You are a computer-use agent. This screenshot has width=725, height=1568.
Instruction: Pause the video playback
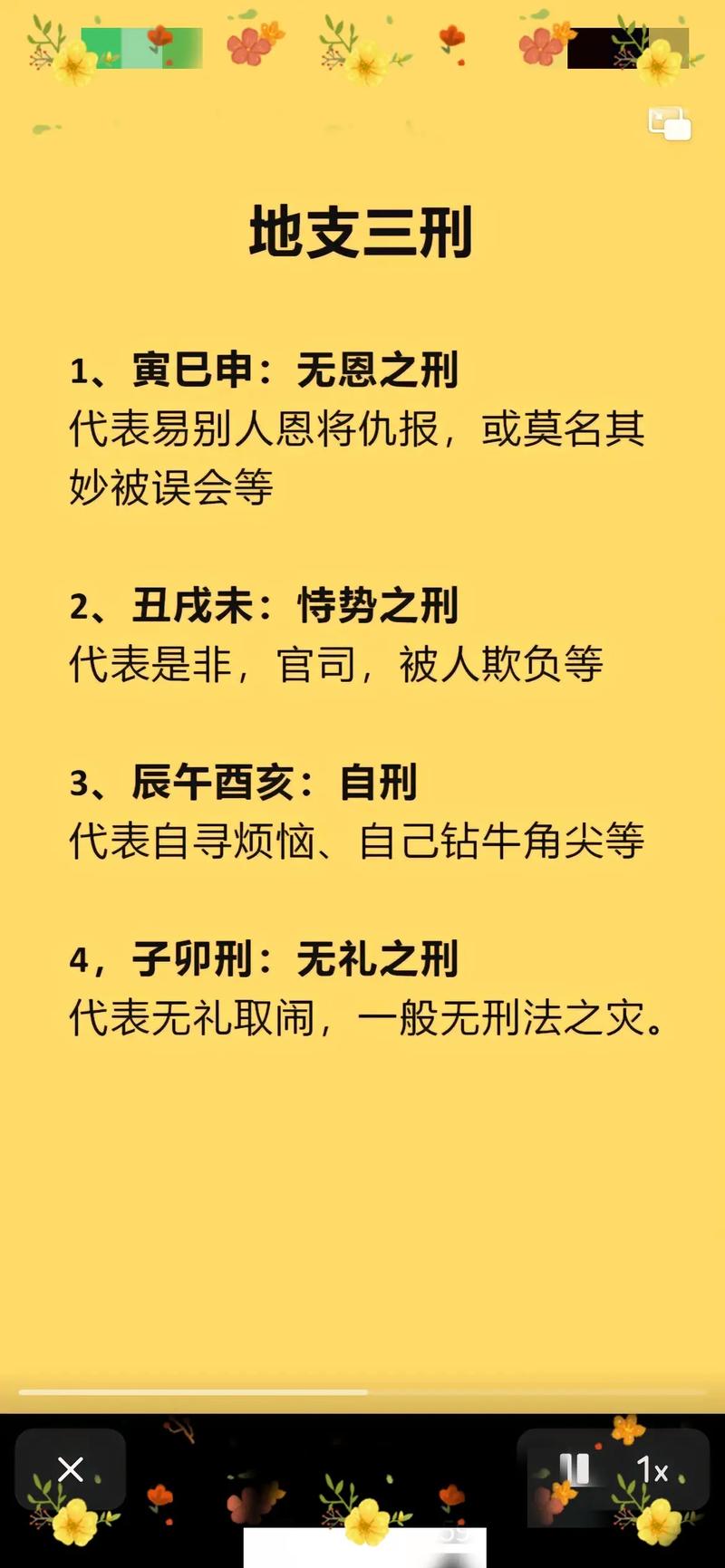pos(574,1469)
